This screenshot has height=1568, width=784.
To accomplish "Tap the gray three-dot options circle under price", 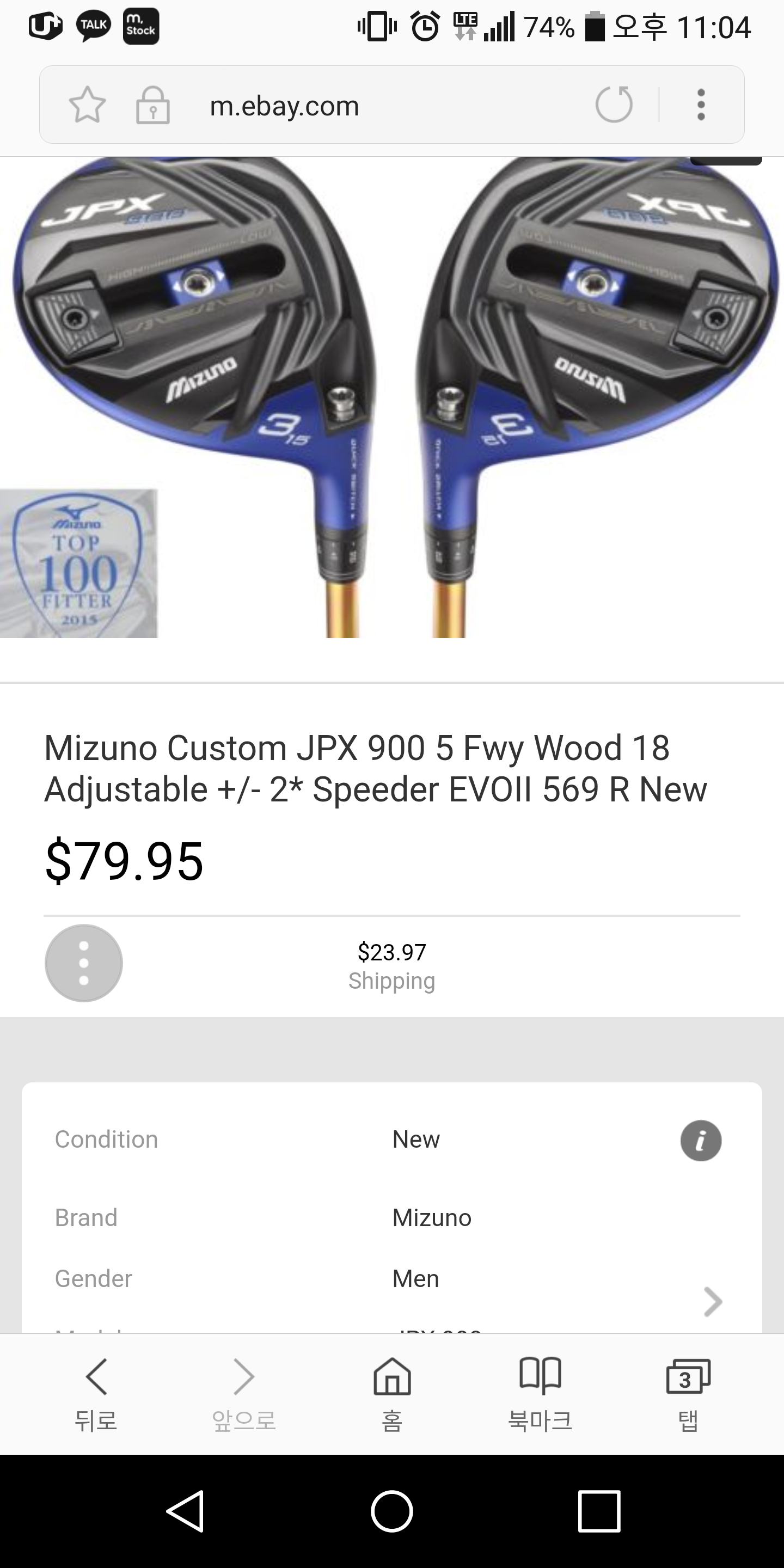I will click(x=83, y=963).
